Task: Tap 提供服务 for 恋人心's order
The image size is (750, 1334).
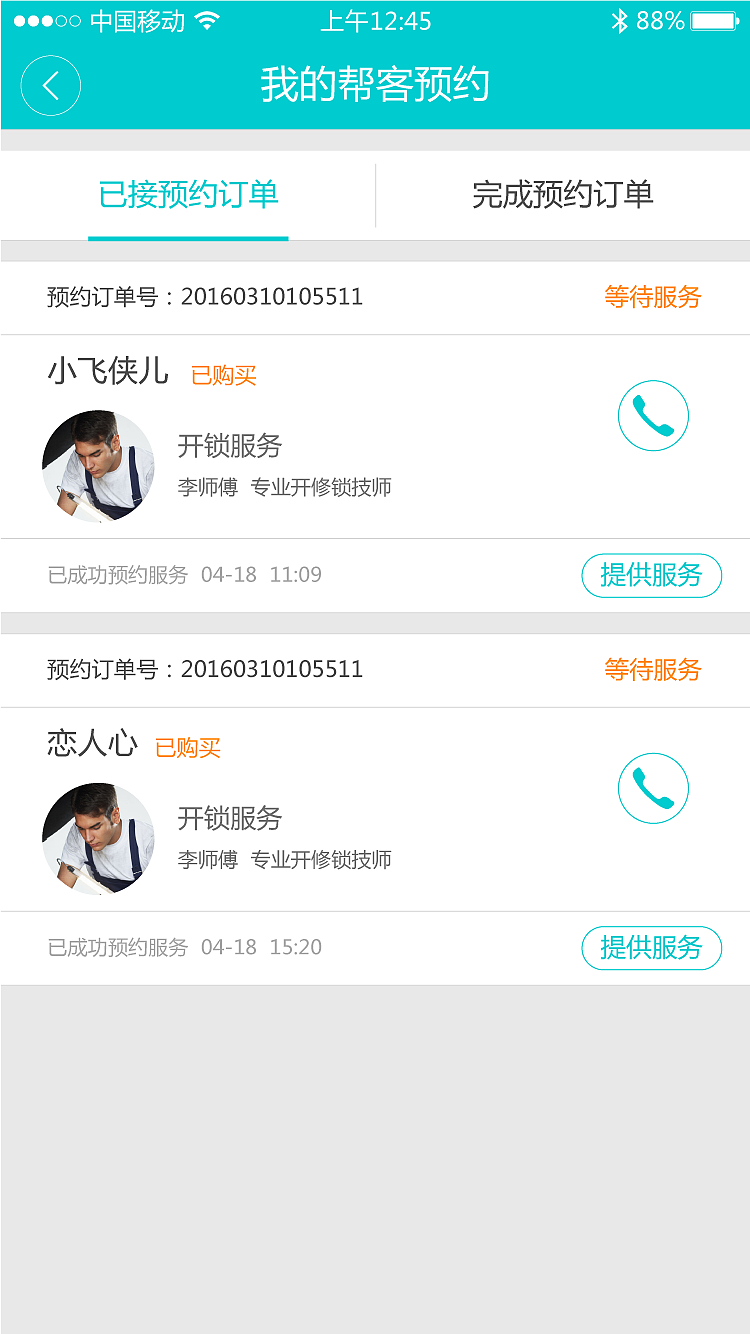Action: point(651,948)
